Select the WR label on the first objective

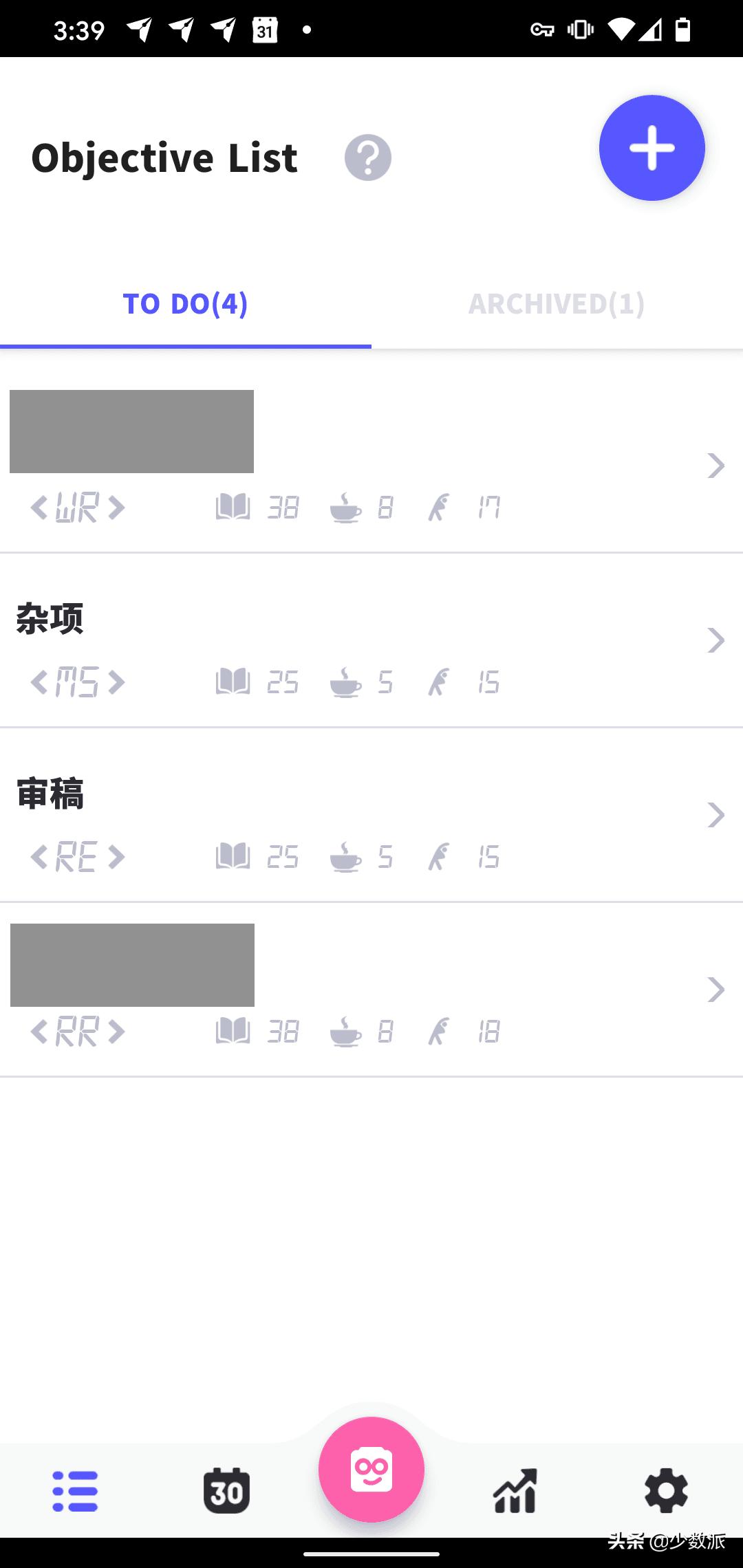coord(77,508)
